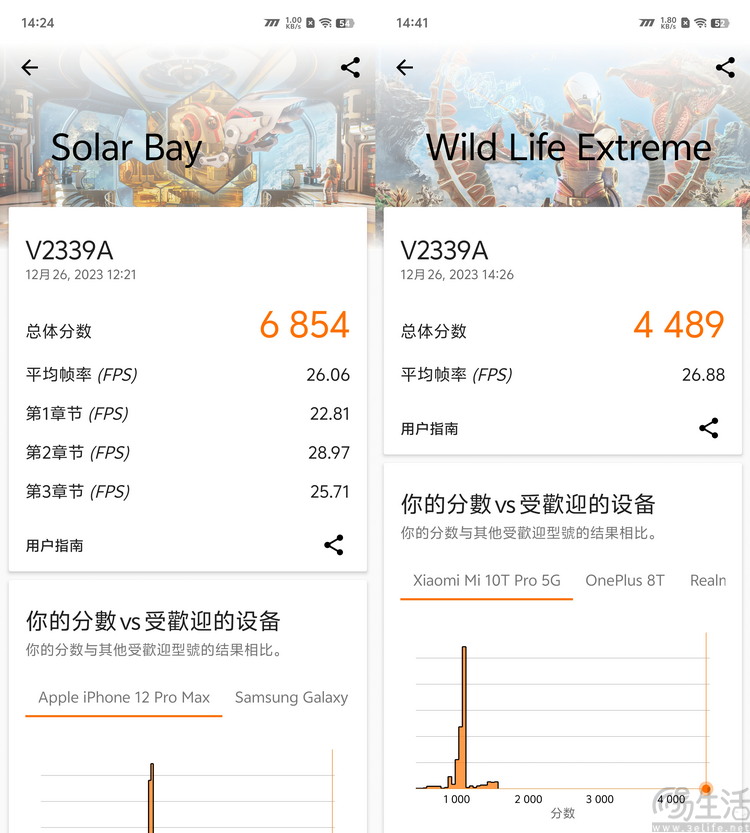Share the Wild Life Extreme score card
This screenshot has height=833, width=750.
709,428
